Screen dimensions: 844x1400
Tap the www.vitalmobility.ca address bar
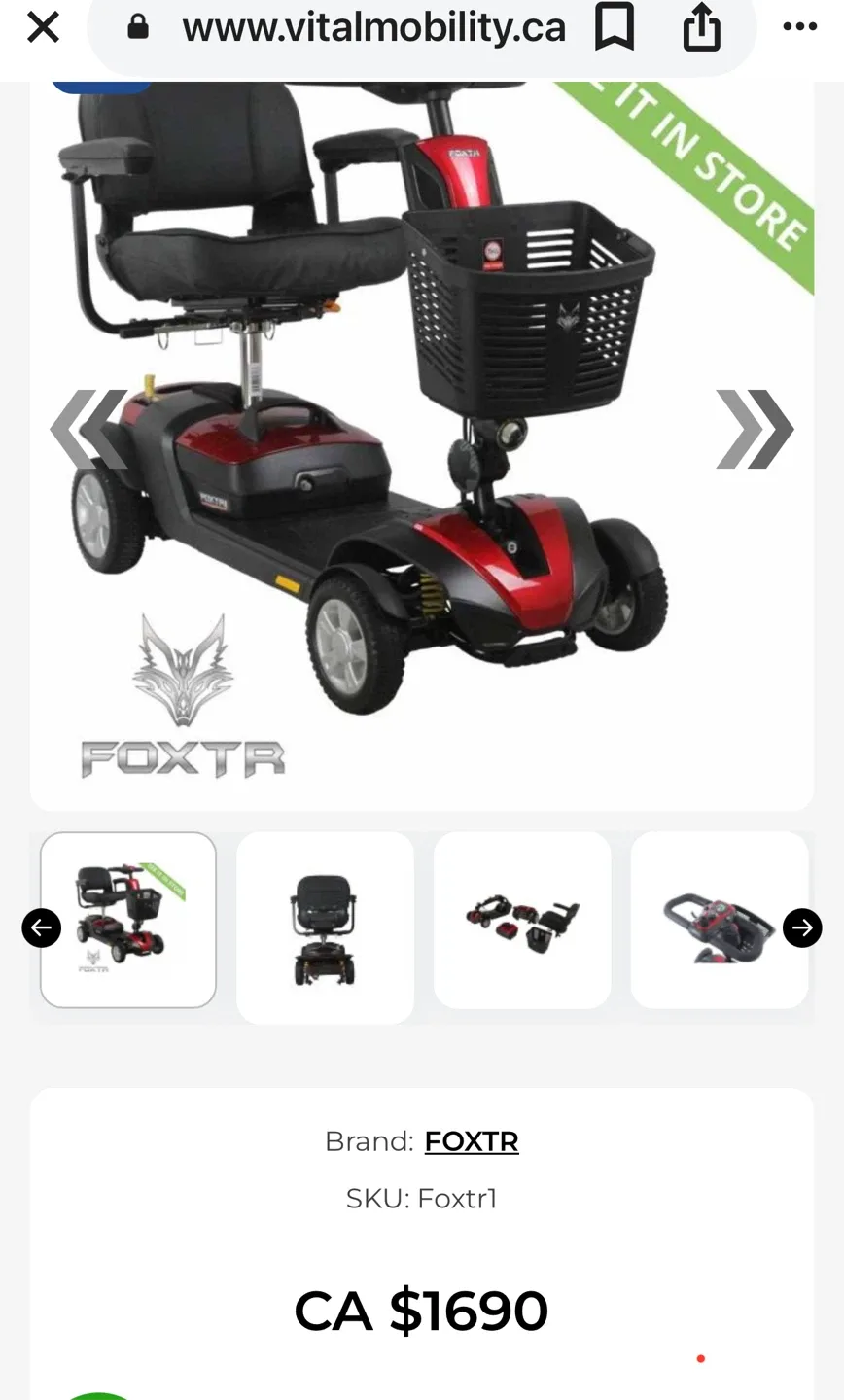click(x=374, y=27)
